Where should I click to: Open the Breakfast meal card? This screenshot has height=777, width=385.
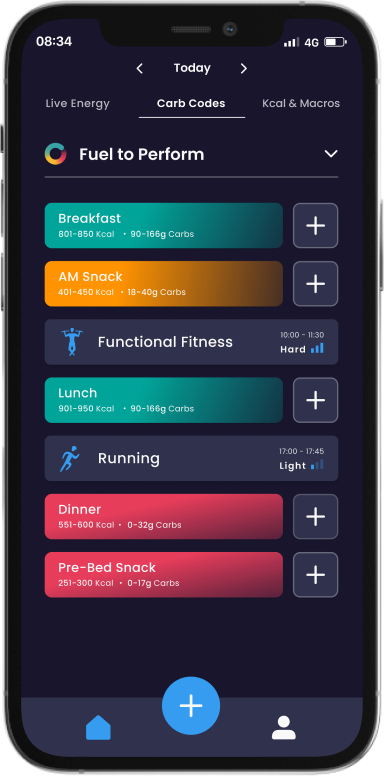pyautogui.click(x=164, y=225)
